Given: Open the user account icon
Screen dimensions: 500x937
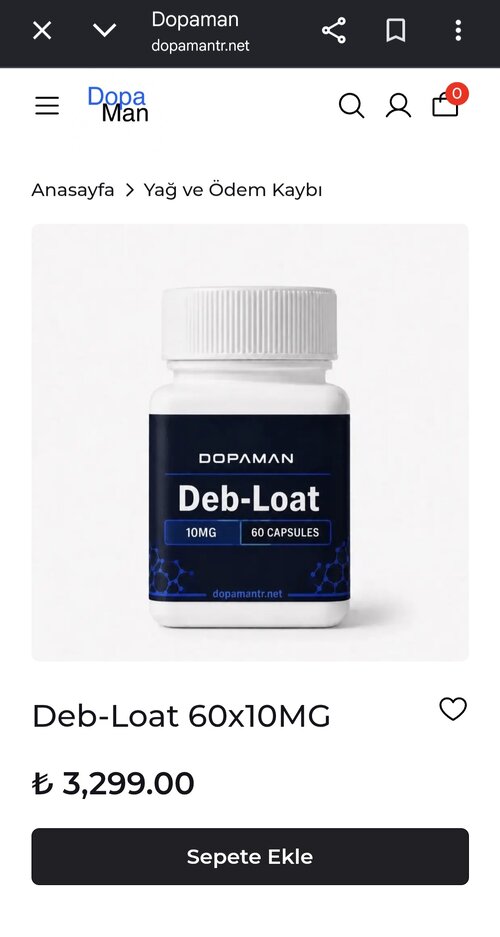Looking at the screenshot, I should [x=398, y=106].
